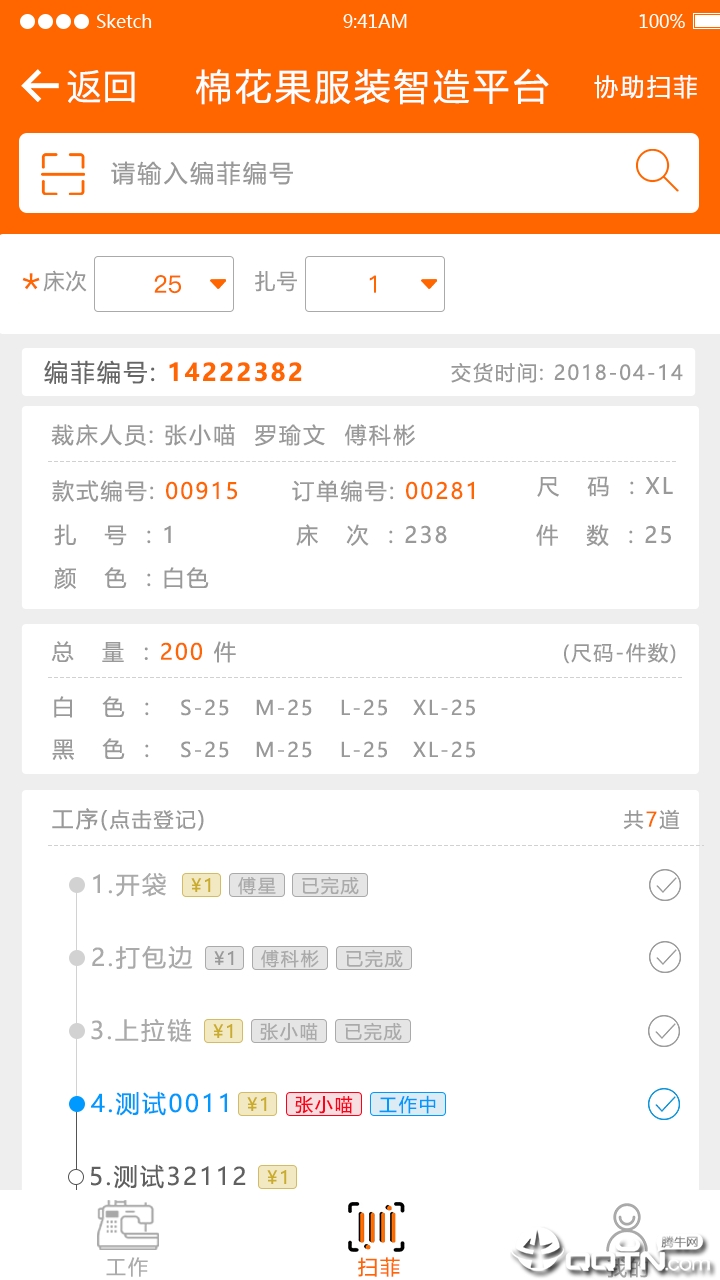Open the profile tab at bottom right
This screenshot has width=720, height=1280.
tap(626, 1238)
